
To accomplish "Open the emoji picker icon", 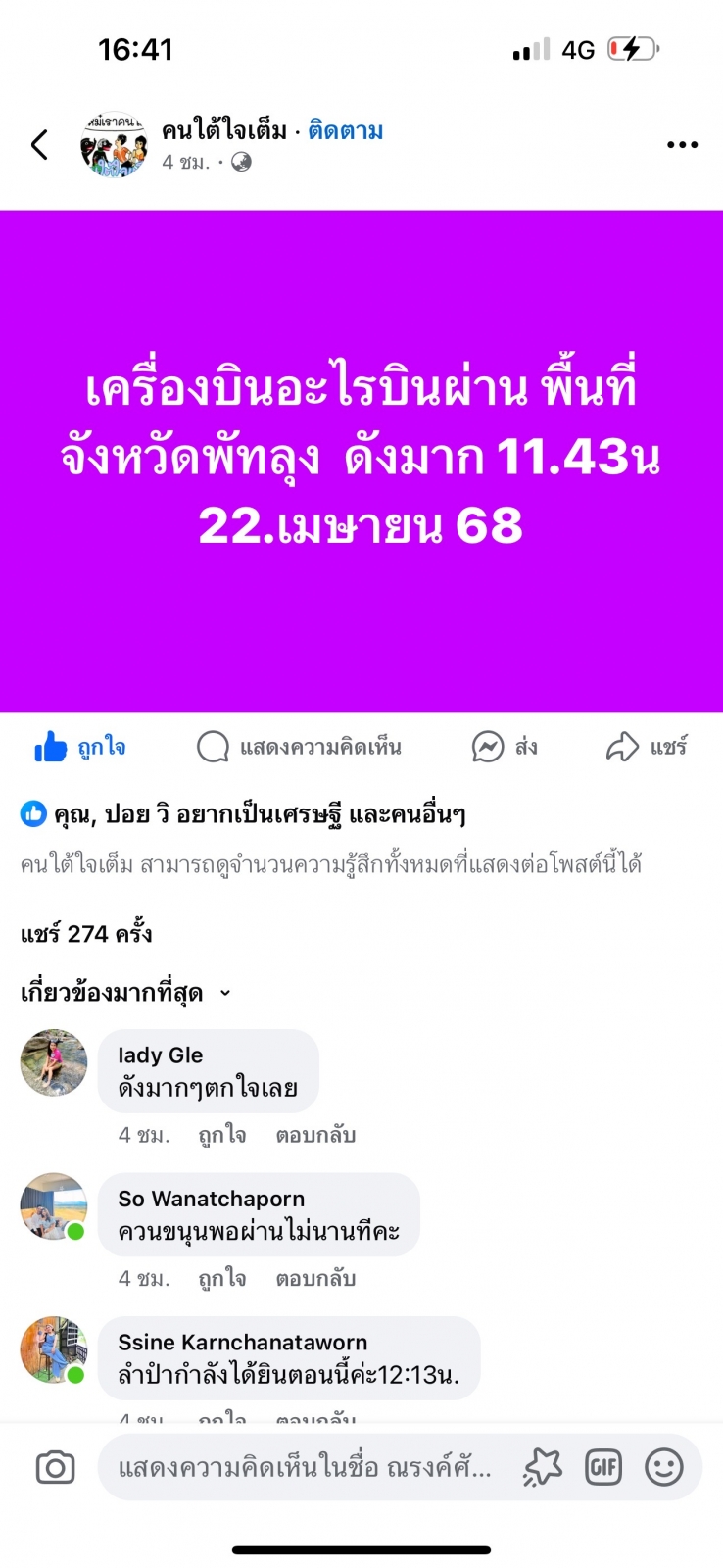I will point(664,1467).
